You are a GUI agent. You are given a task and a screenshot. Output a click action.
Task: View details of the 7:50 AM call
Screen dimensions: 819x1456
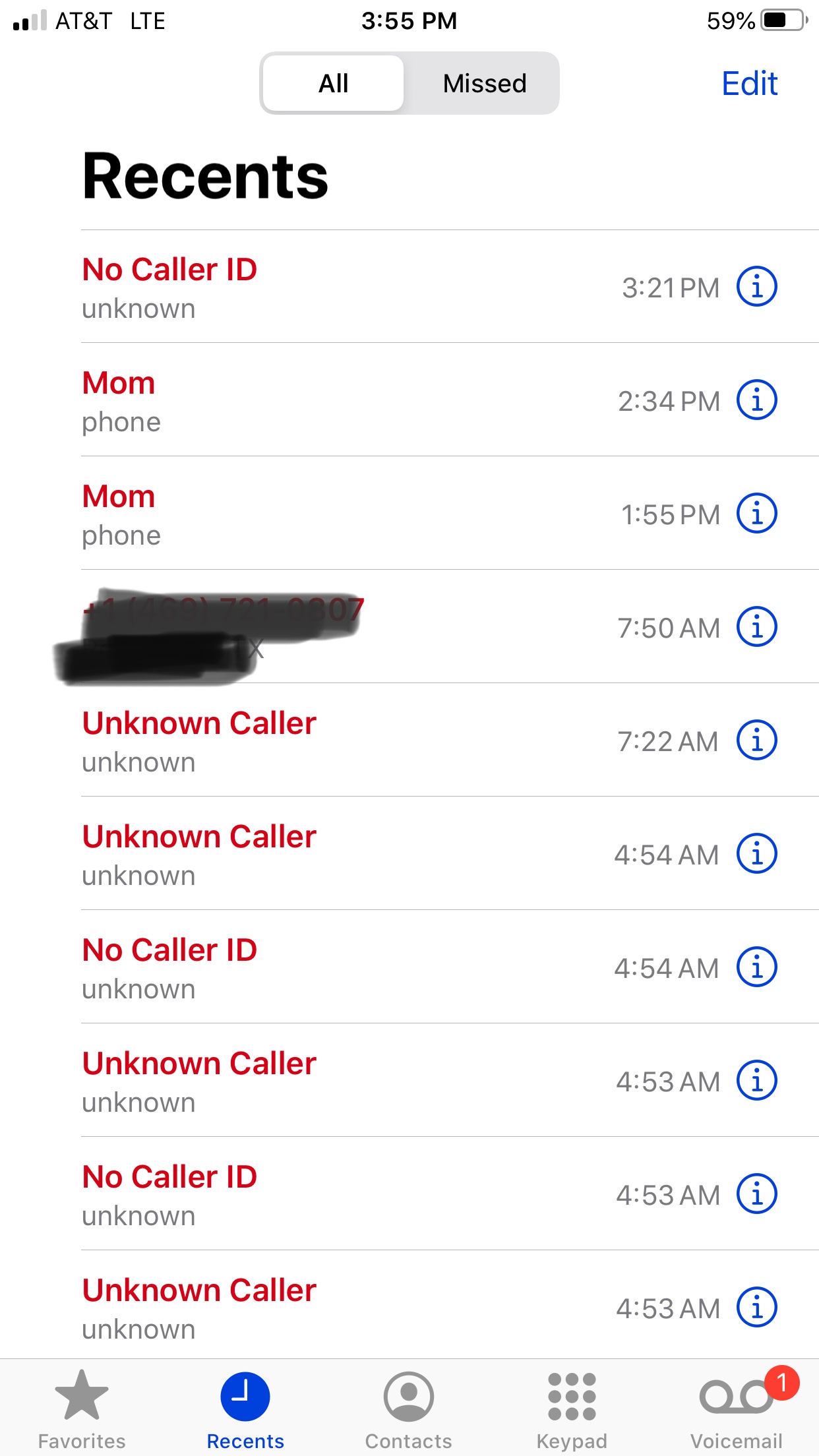coord(756,627)
